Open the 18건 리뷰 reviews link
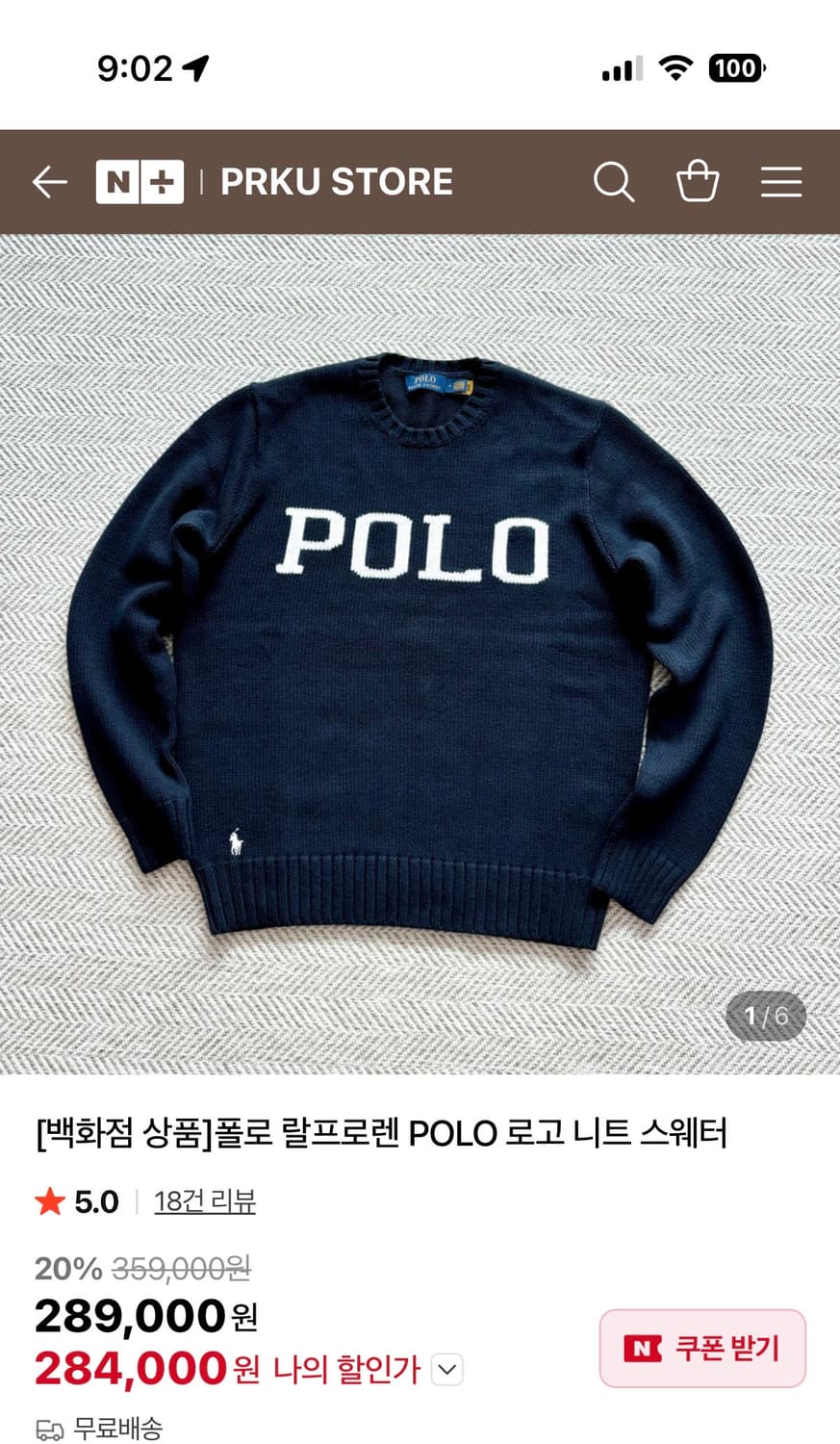Screen dimensions: 840x1444 (203, 1202)
